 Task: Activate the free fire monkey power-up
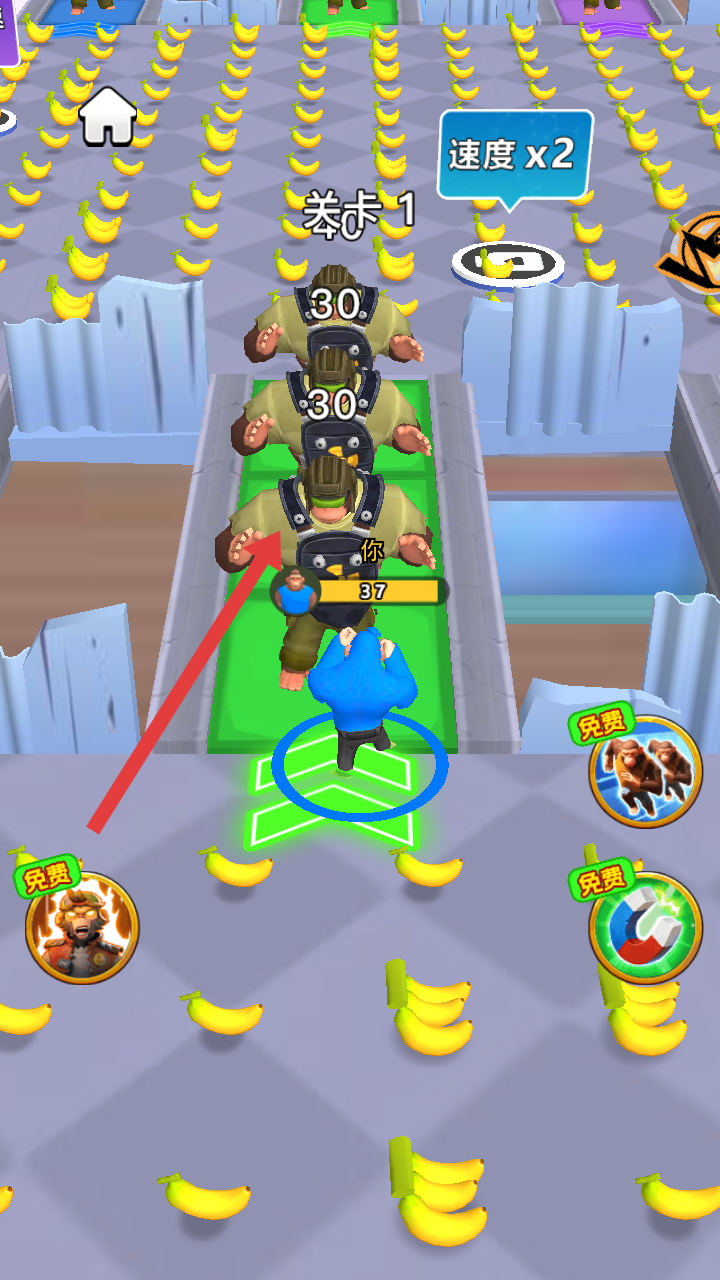point(81,927)
